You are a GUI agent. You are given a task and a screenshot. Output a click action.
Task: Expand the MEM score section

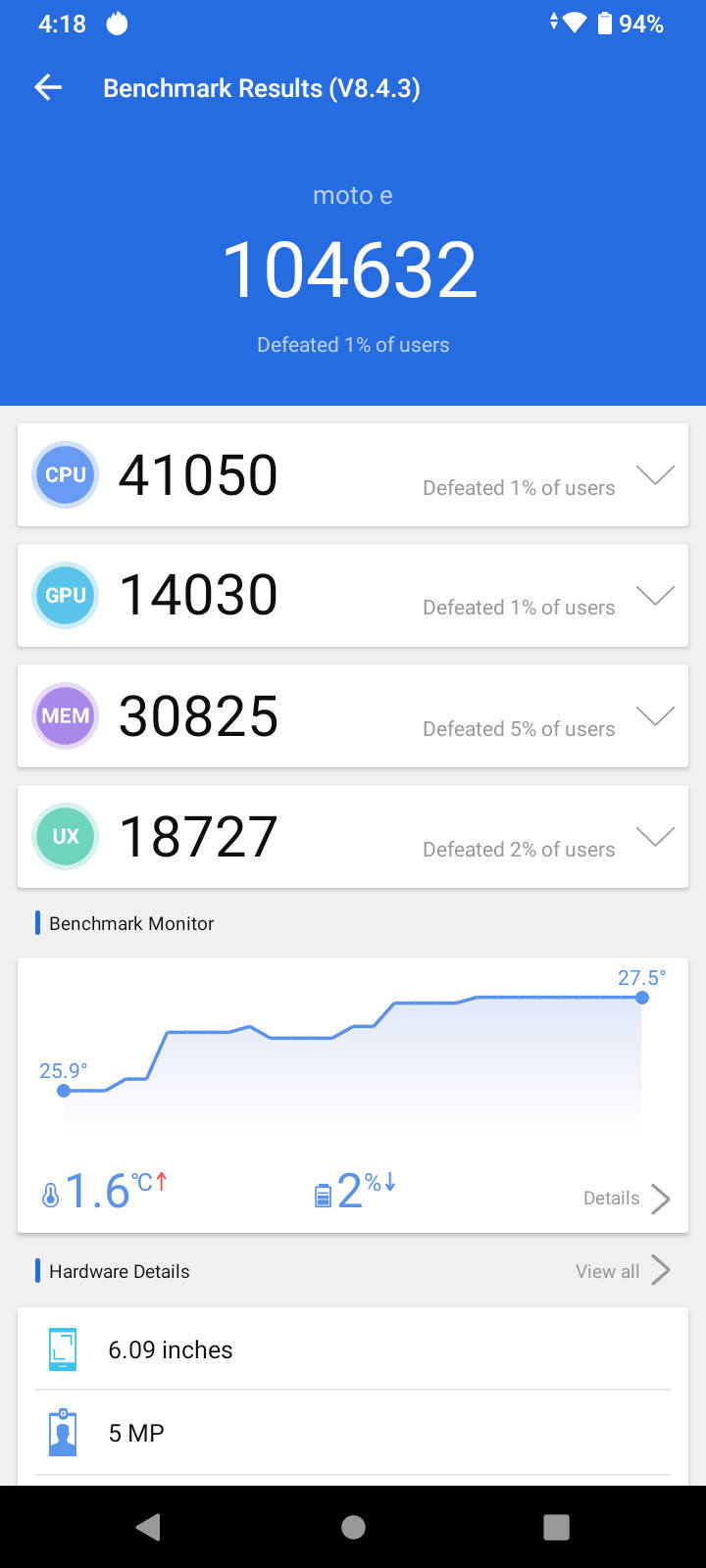pos(655,716)
